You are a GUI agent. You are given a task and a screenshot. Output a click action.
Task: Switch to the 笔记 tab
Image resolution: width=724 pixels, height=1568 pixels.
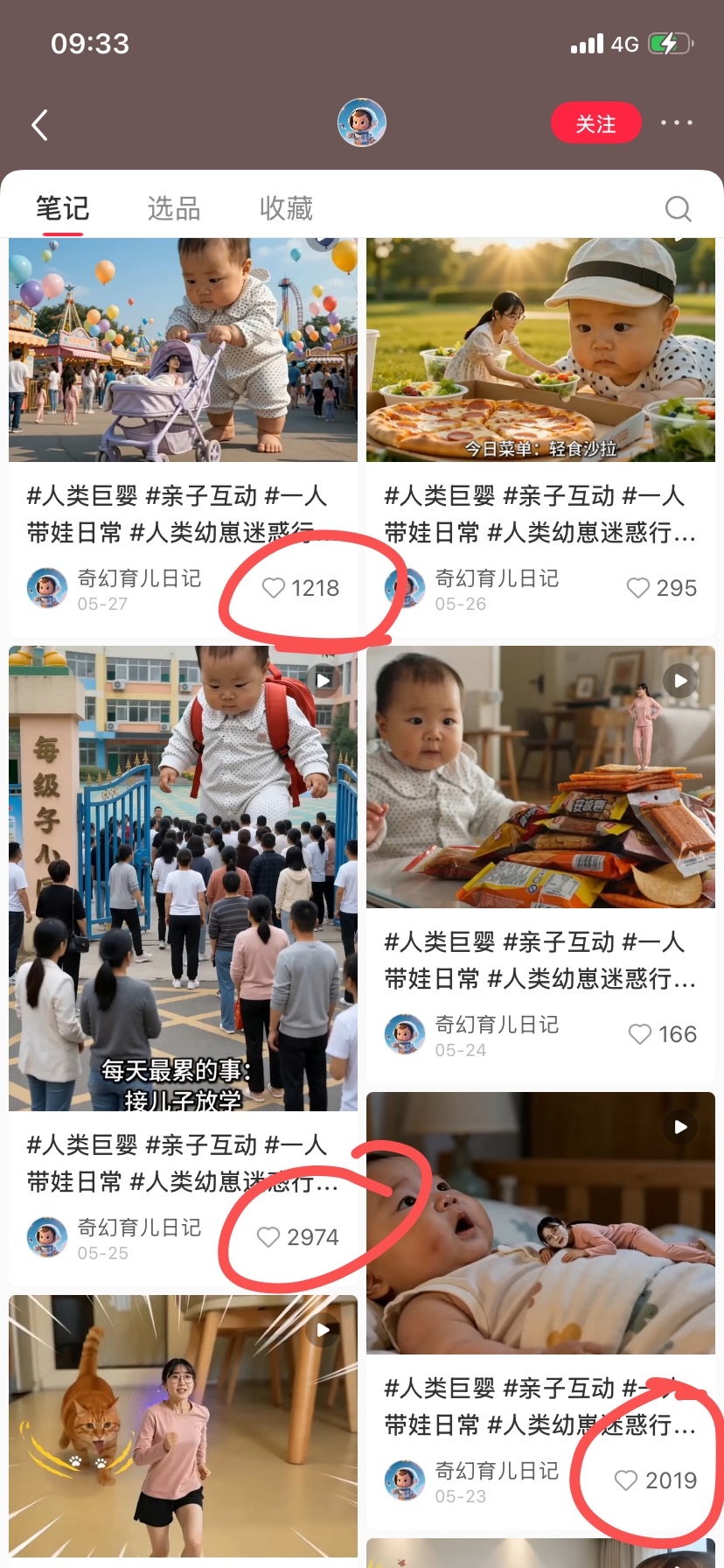pos(62,208)
